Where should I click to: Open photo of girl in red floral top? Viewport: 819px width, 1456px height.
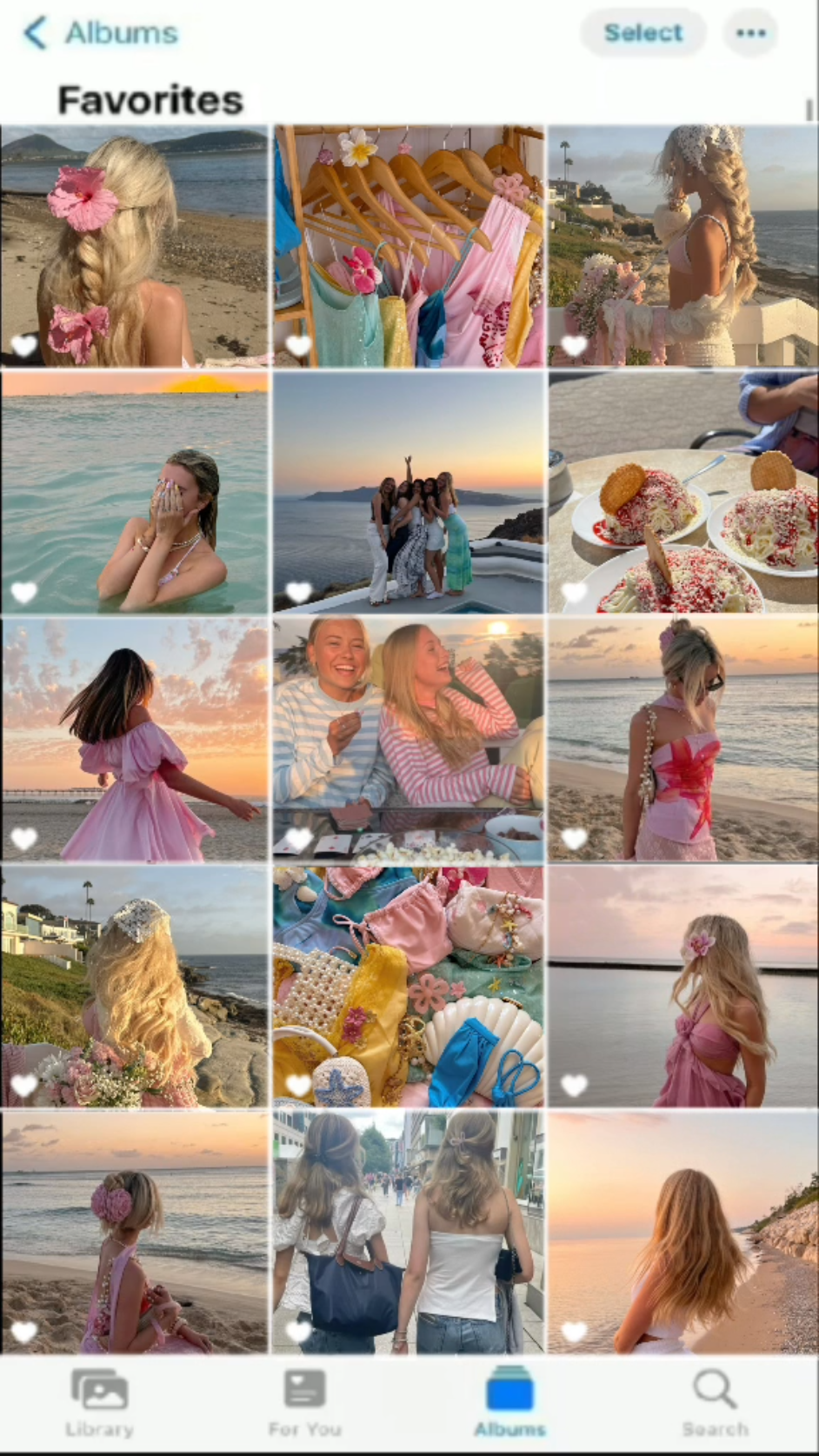[683, 740]
